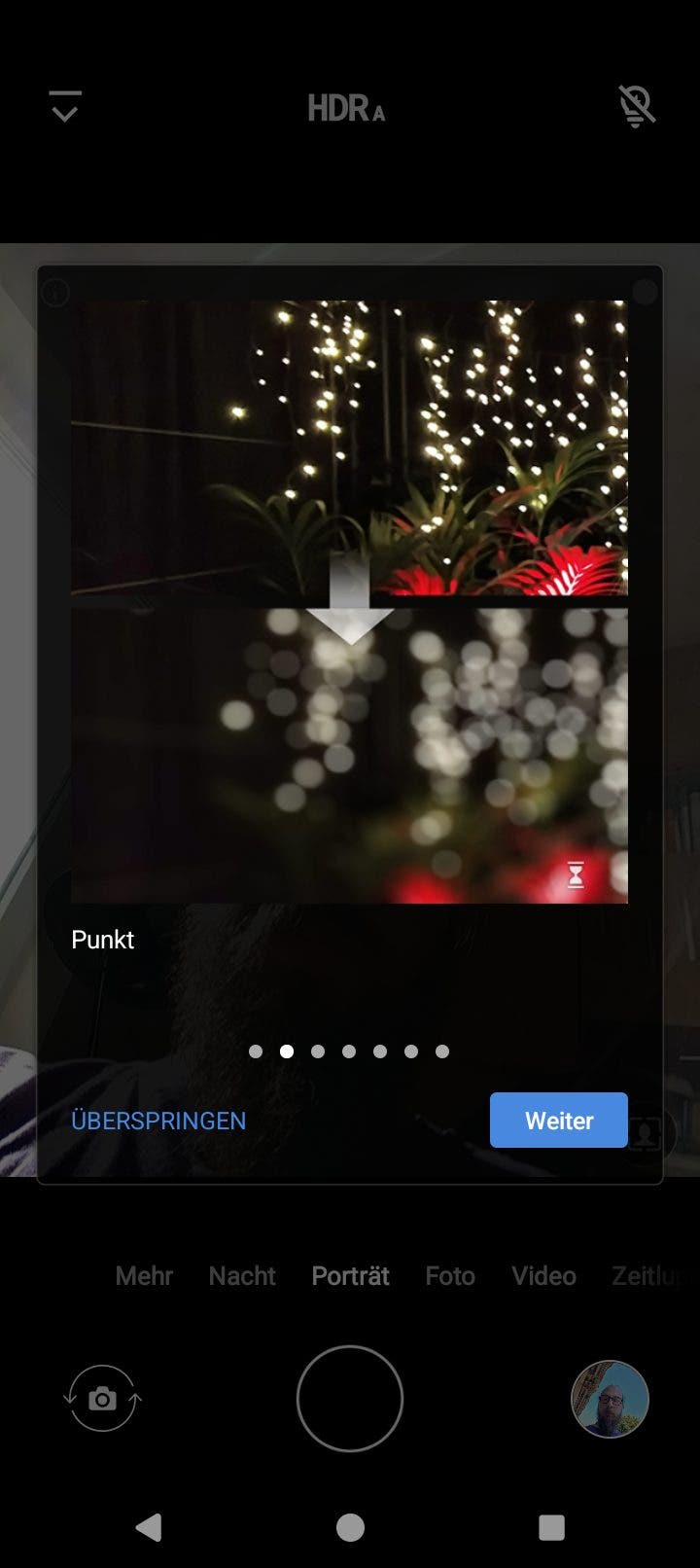Image resolution: width=700 pixels, height=1568 pixels.
Task: Open the last photo gallery thumbnail
Action: point(610,1399)
